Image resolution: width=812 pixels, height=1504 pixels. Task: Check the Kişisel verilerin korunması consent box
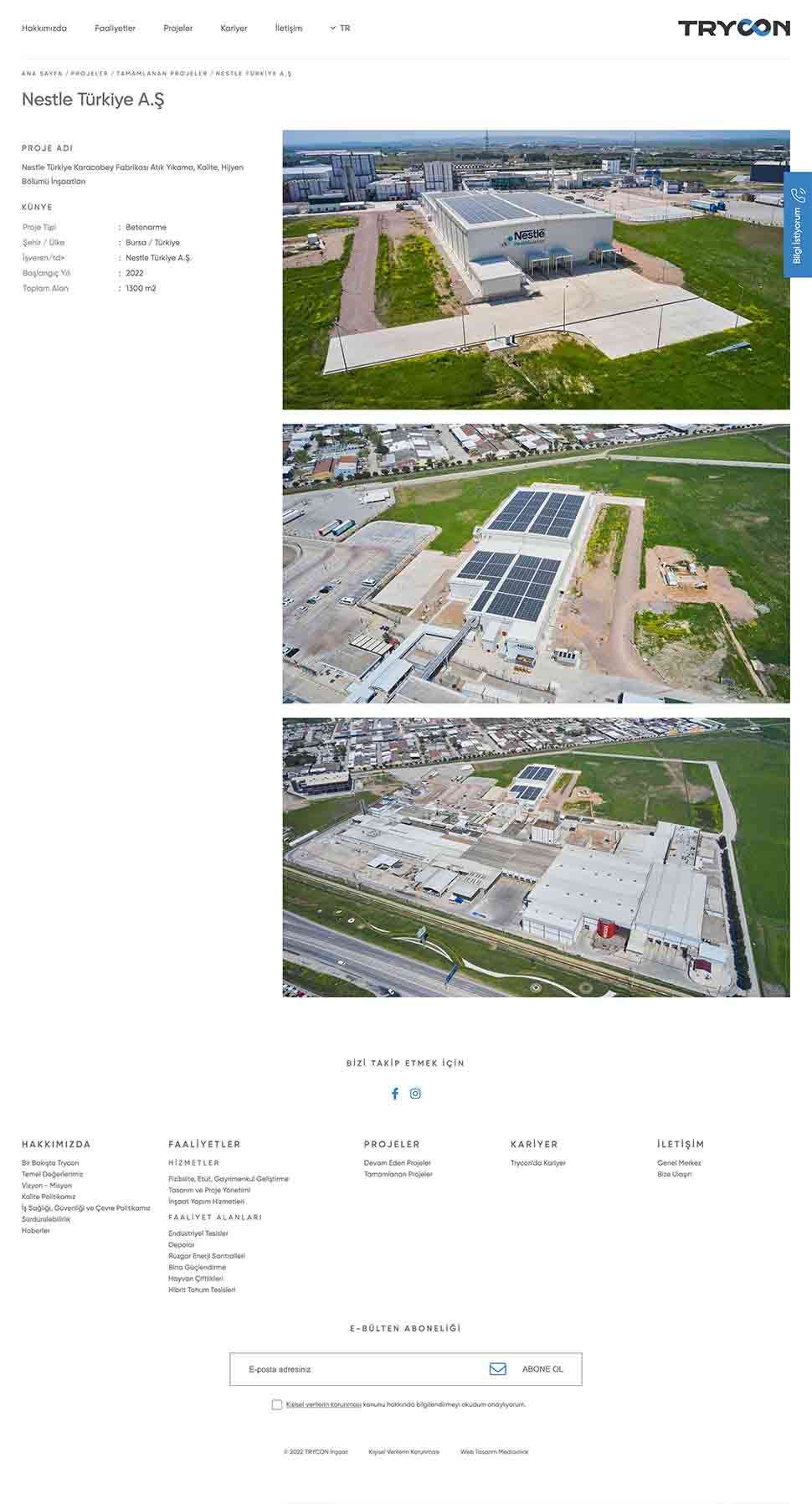(277, 1404)
